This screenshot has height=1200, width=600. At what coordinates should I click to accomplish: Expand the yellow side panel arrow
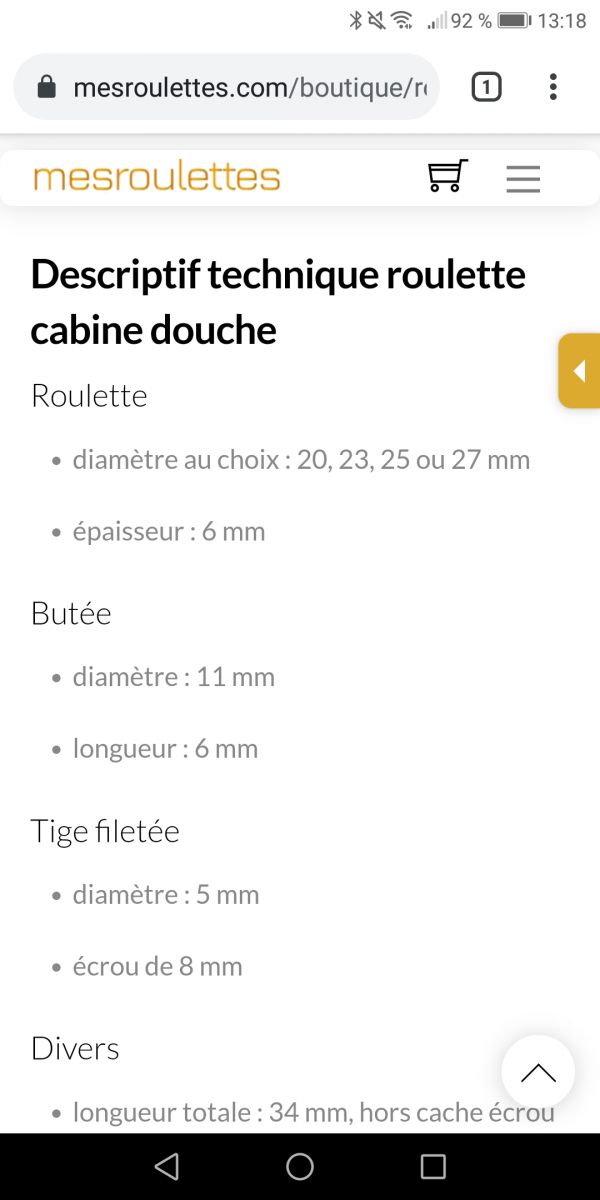[x=579, y=371]
